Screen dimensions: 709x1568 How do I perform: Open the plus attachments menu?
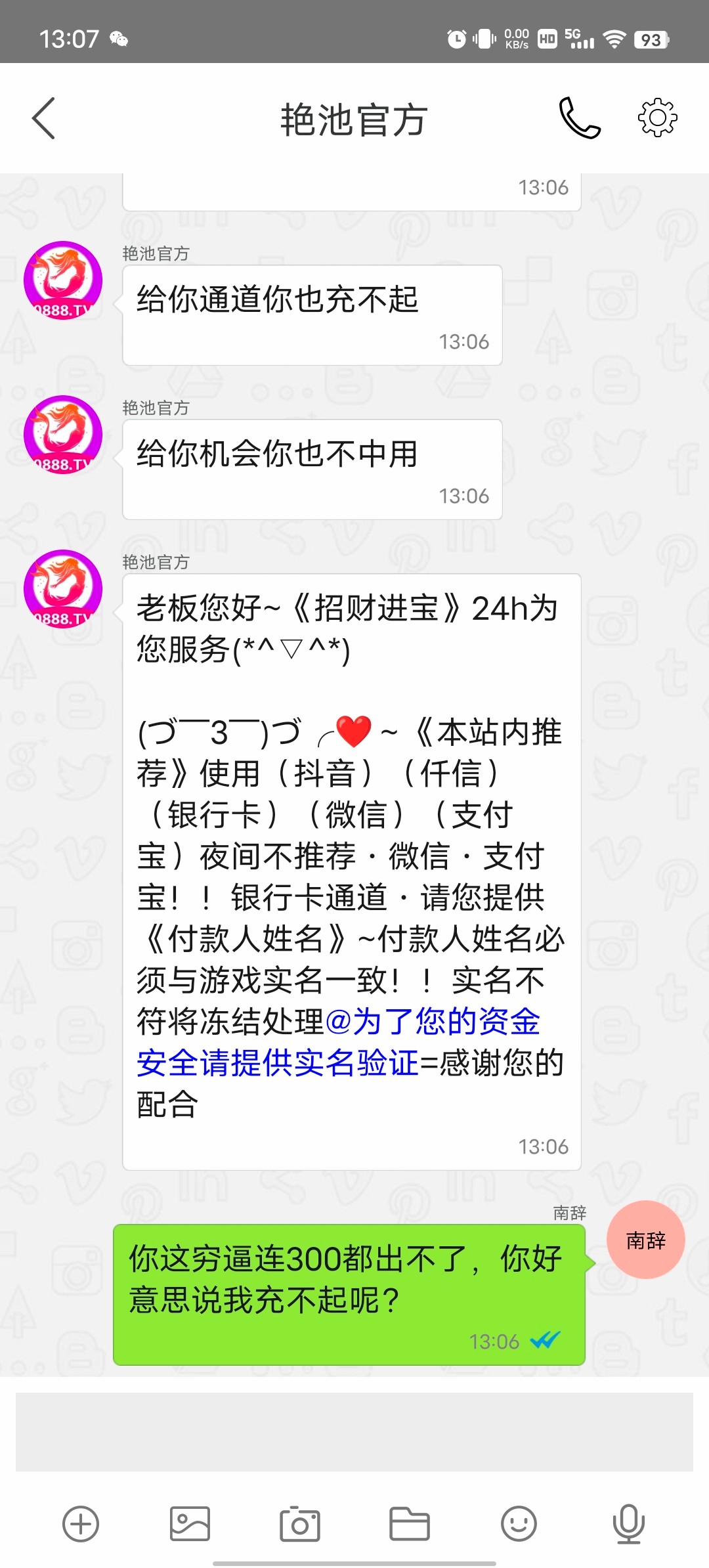click(81, 1523)
